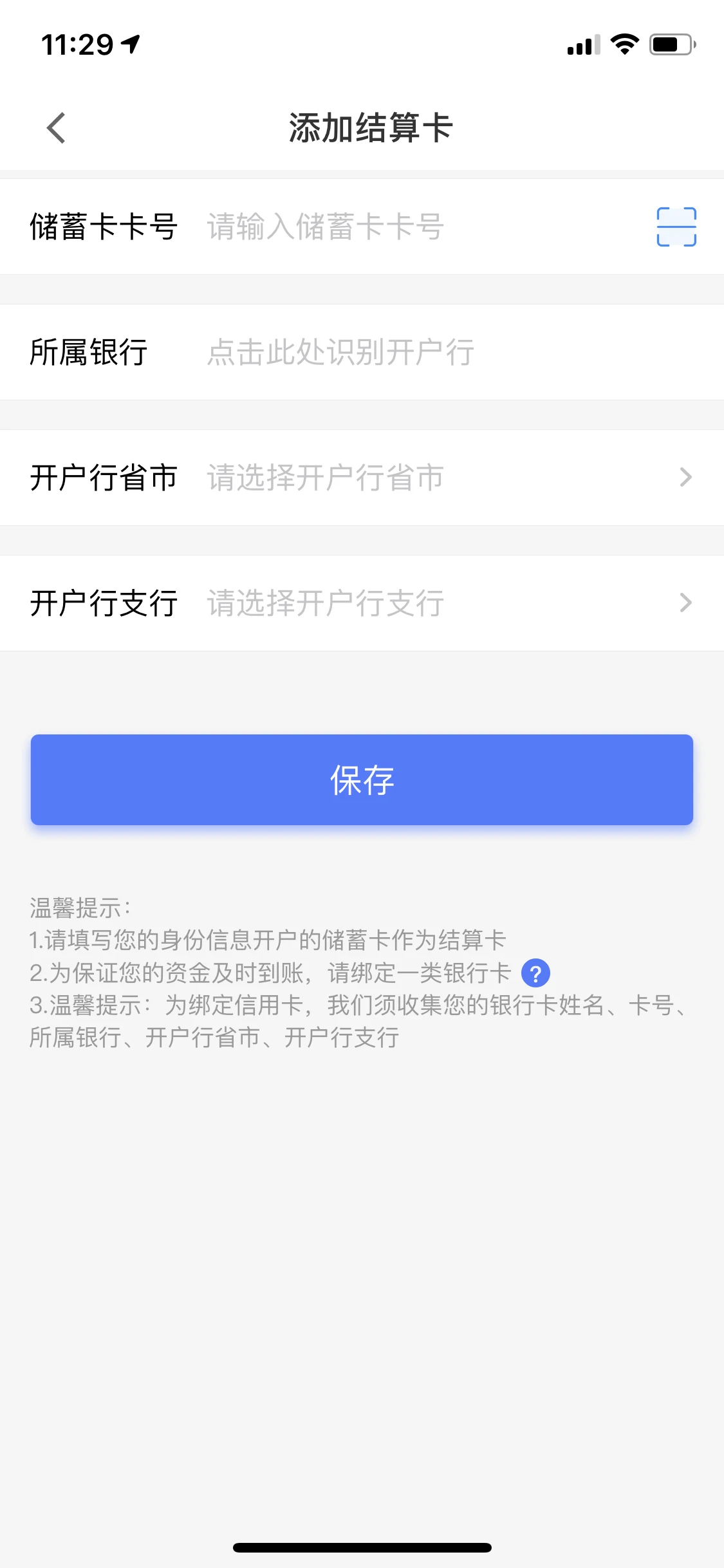This screenshot has height=1568, width=724.
Task: Tap the 点击此处识别开户行 placeholder
Action: click(x=340, y=352)
